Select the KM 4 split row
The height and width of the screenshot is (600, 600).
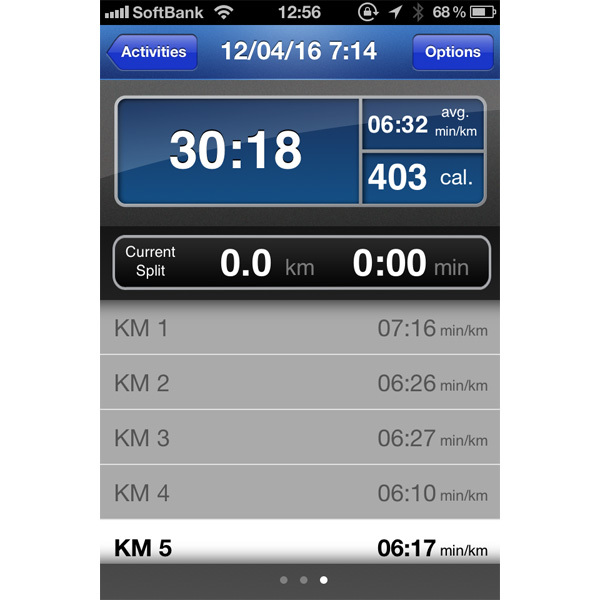pyautogui.click(x=300, y=493)
